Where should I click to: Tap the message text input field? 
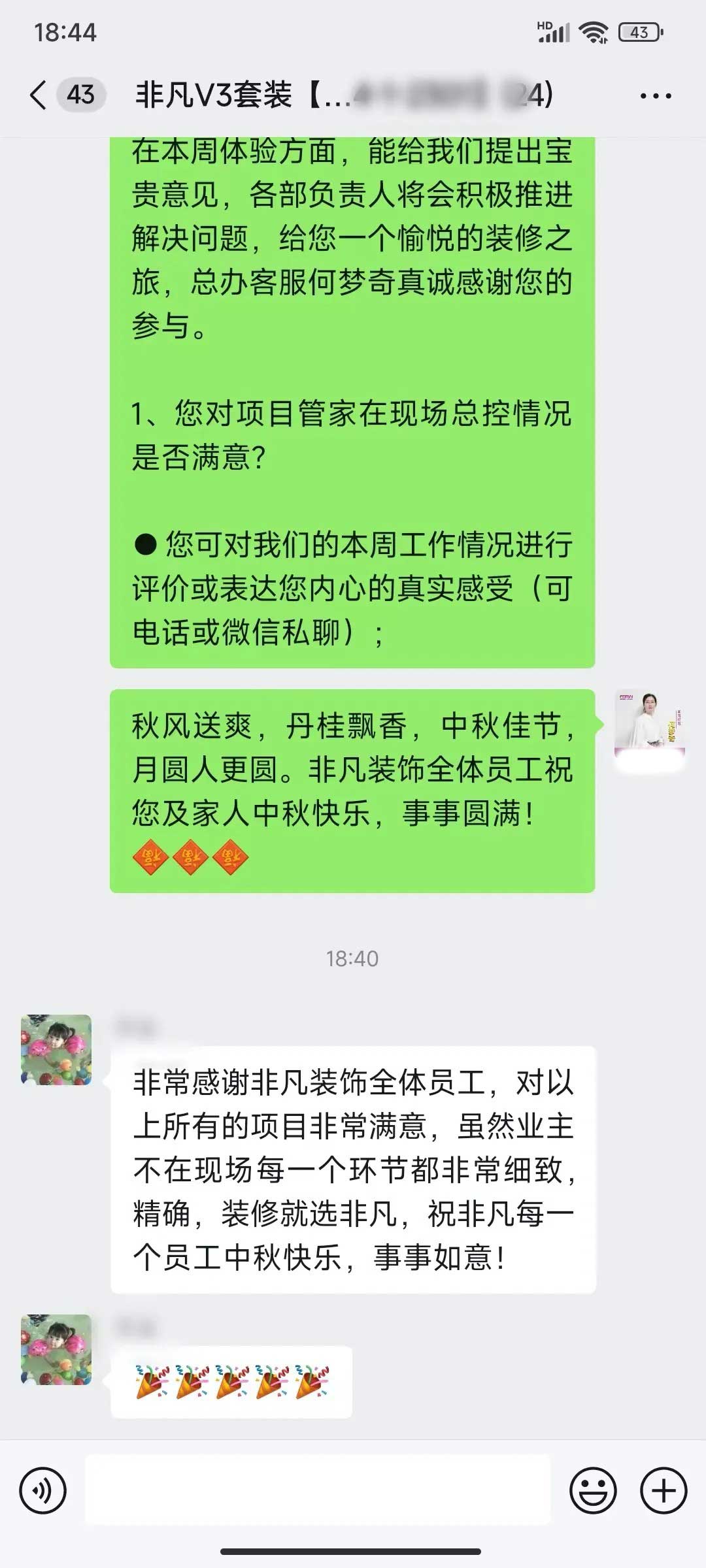[318, 1490]
